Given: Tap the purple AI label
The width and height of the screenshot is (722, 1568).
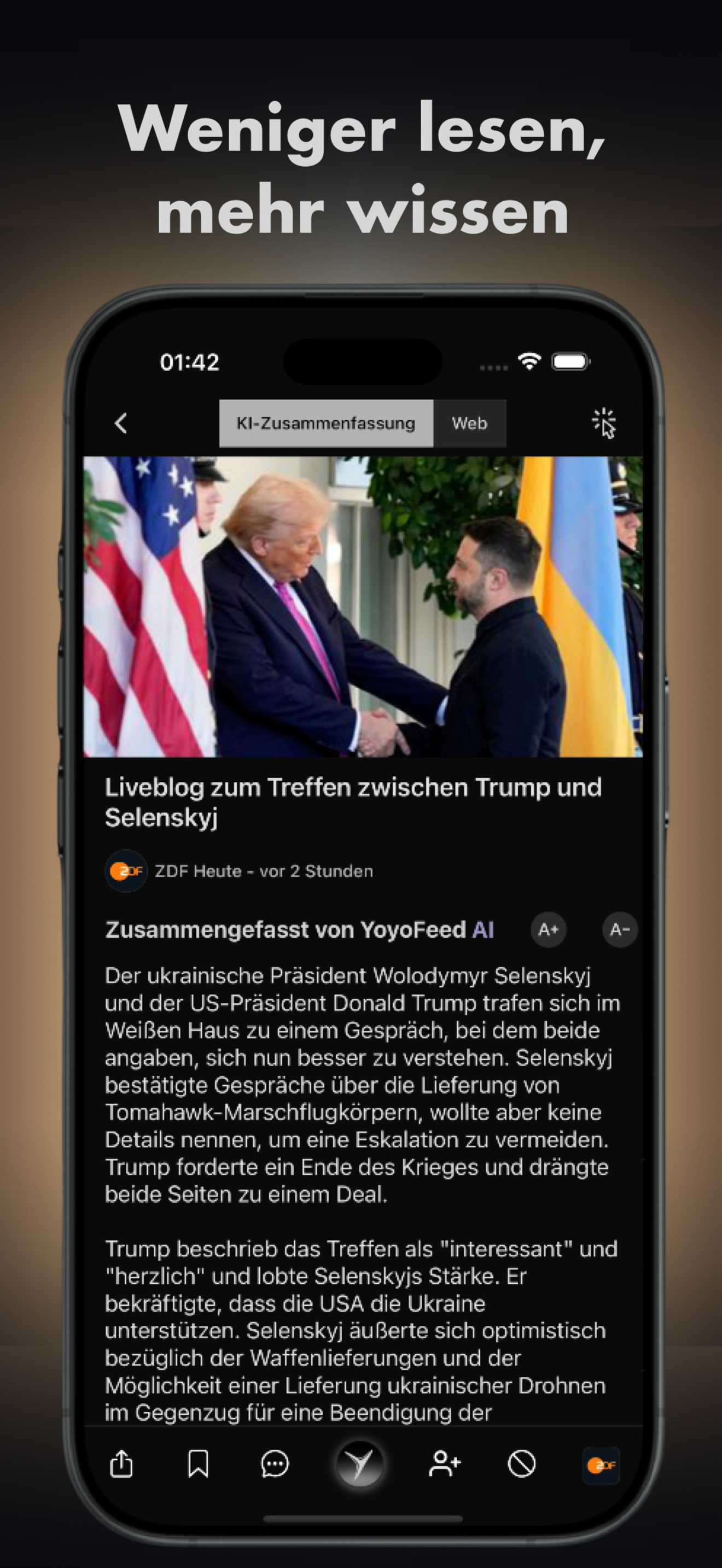Looking at the screenshot, I should [x=484, y=929].
